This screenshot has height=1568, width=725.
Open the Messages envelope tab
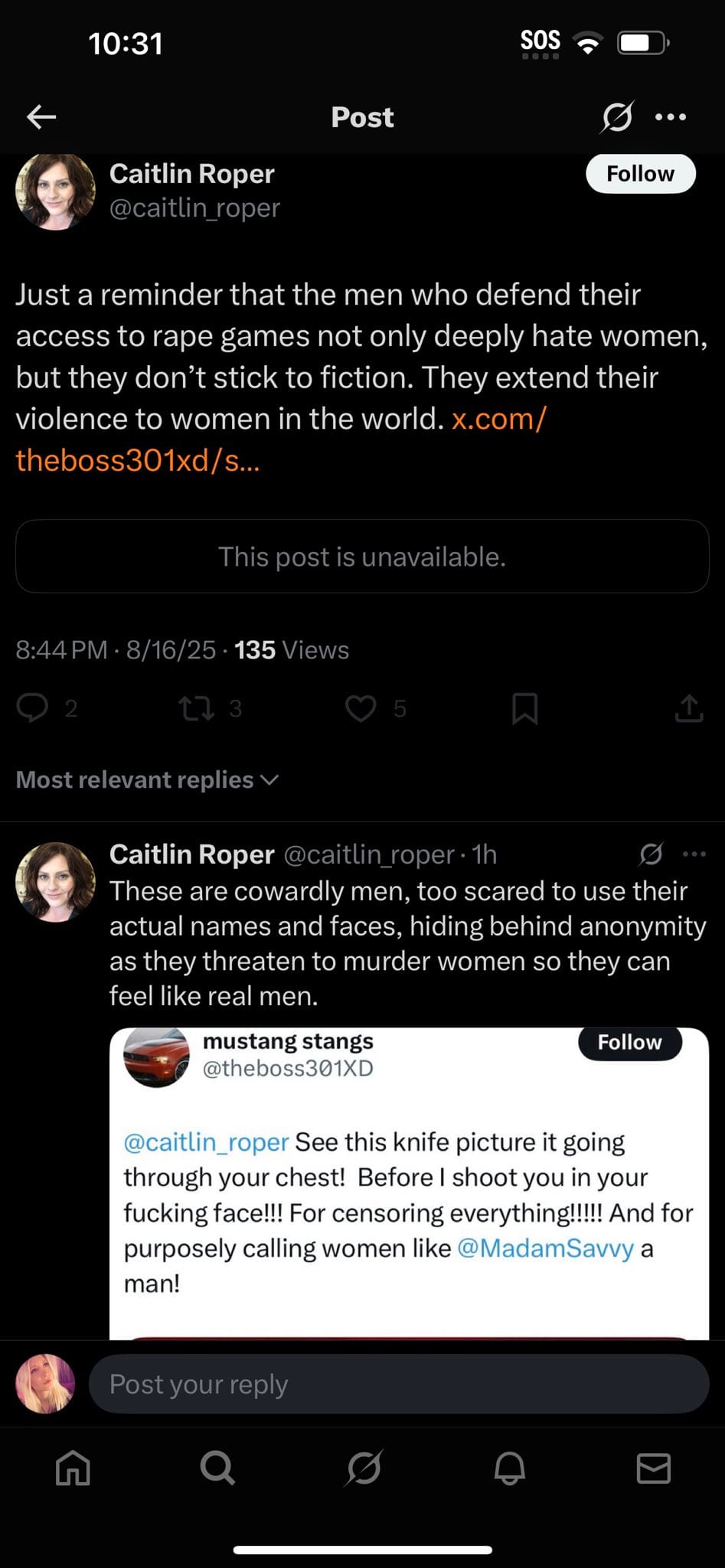654,1468
